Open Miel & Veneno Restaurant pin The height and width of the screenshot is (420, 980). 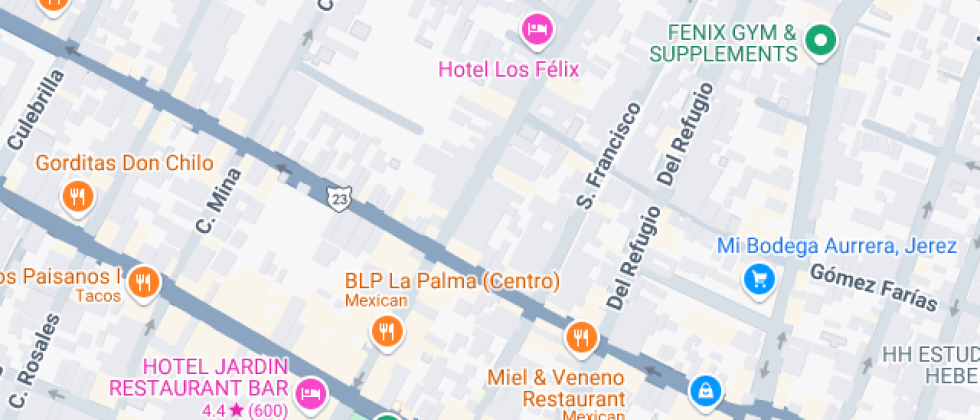point(580,338)
